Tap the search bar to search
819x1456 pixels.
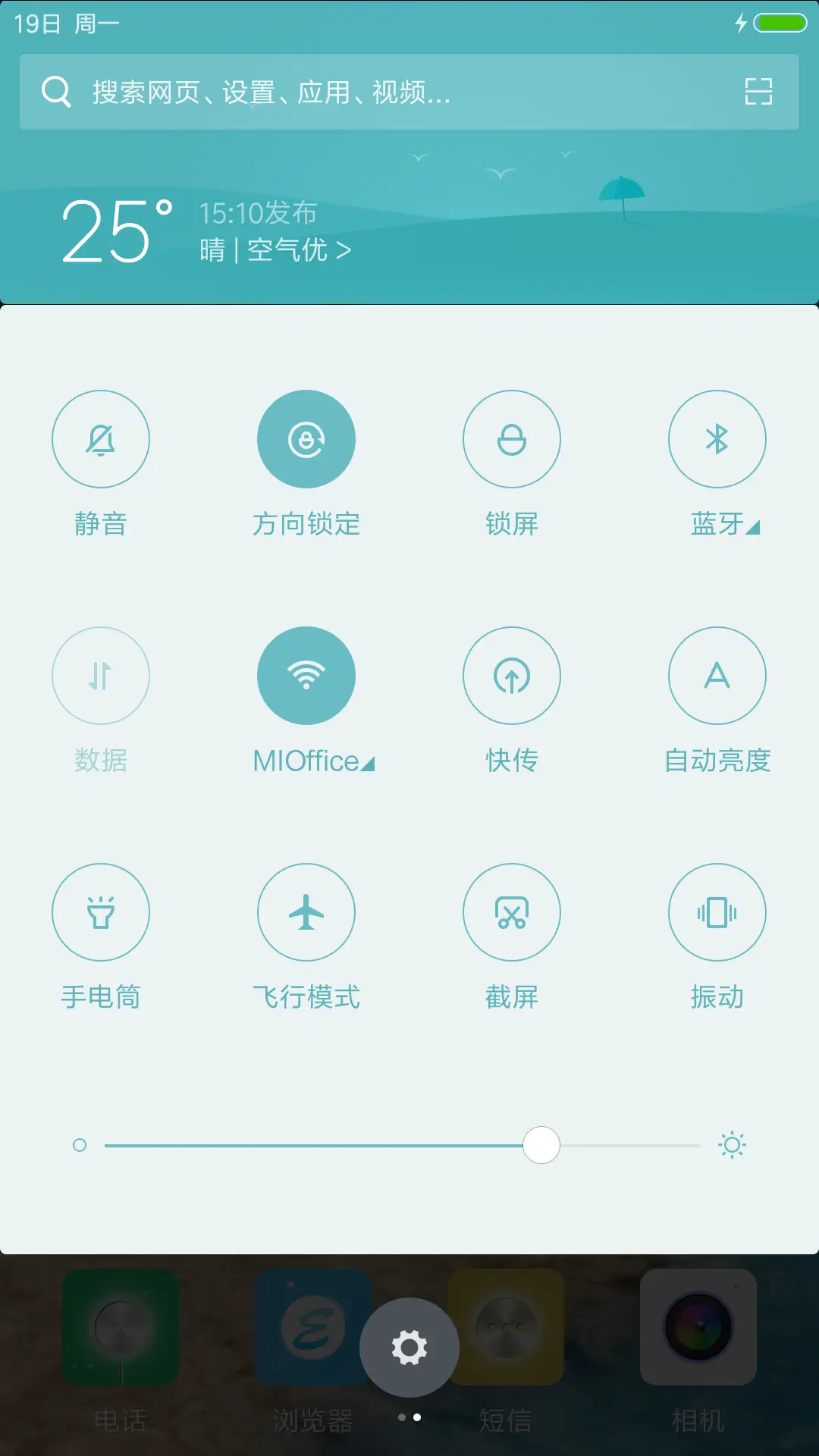pyautogui.click(x=341, y=92)
